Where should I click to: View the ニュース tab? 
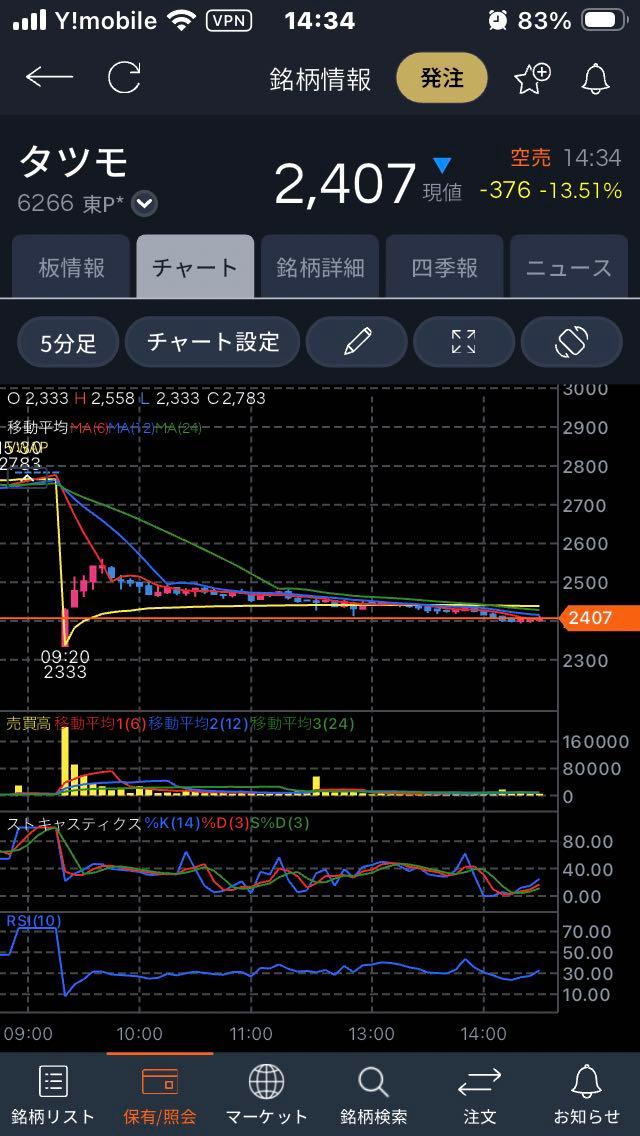[x=568, y=267]
